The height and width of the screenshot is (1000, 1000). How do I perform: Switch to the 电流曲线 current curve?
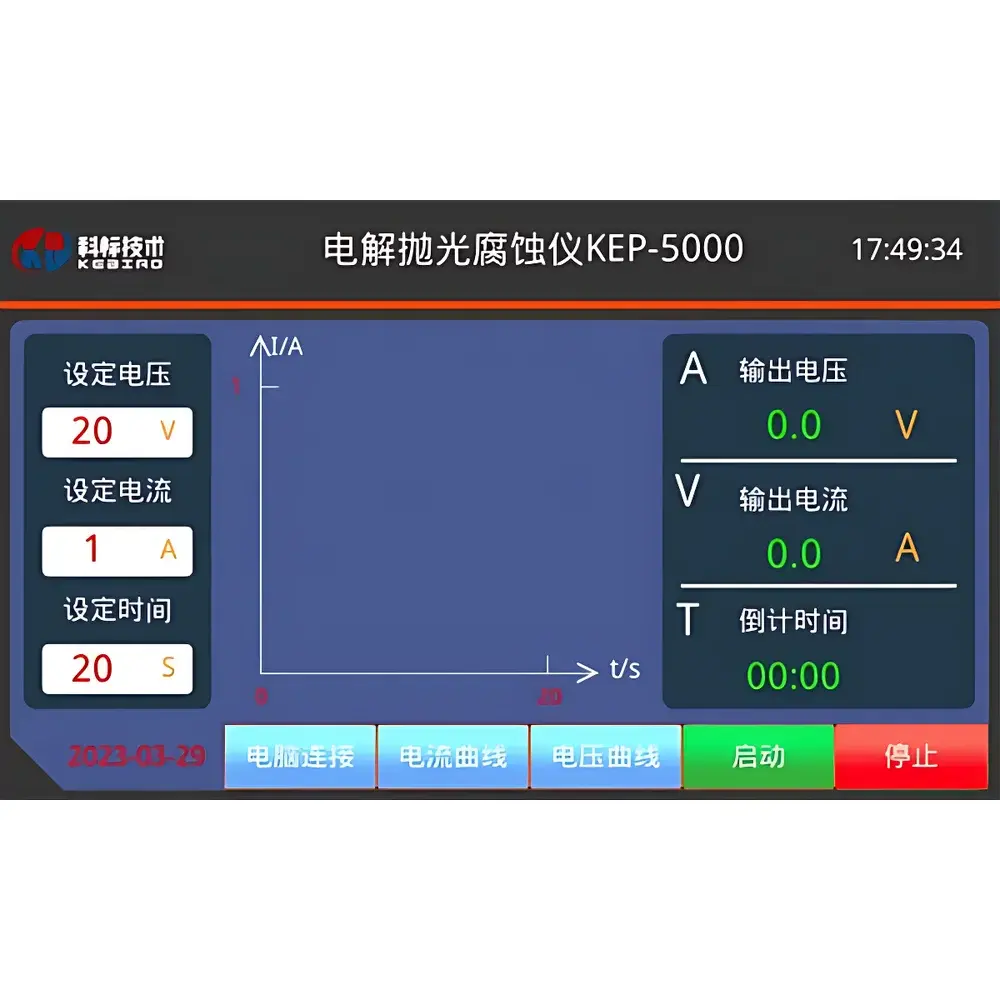[x=453, y=757]
